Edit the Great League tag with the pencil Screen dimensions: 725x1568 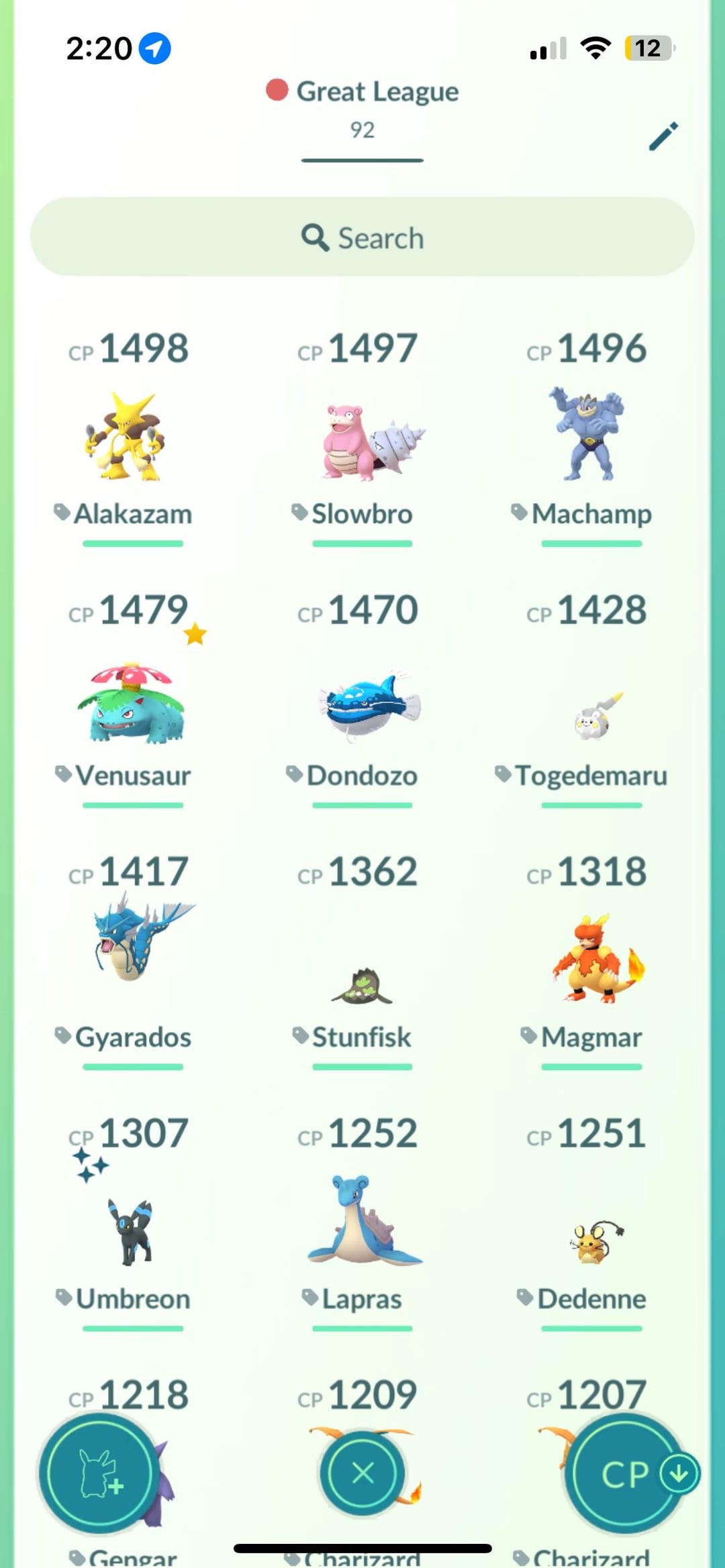coord(663,136)
